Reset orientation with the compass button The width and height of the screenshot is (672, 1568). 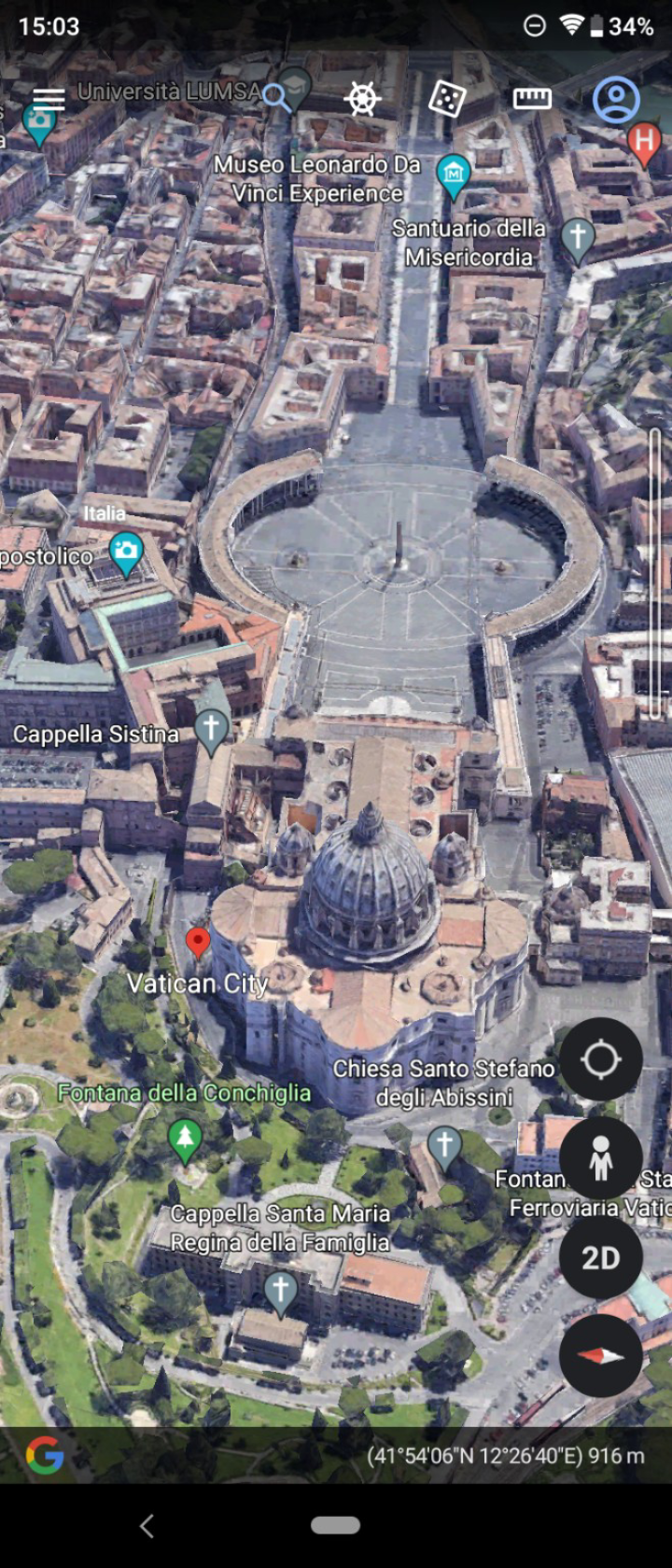click(600, 1356)
